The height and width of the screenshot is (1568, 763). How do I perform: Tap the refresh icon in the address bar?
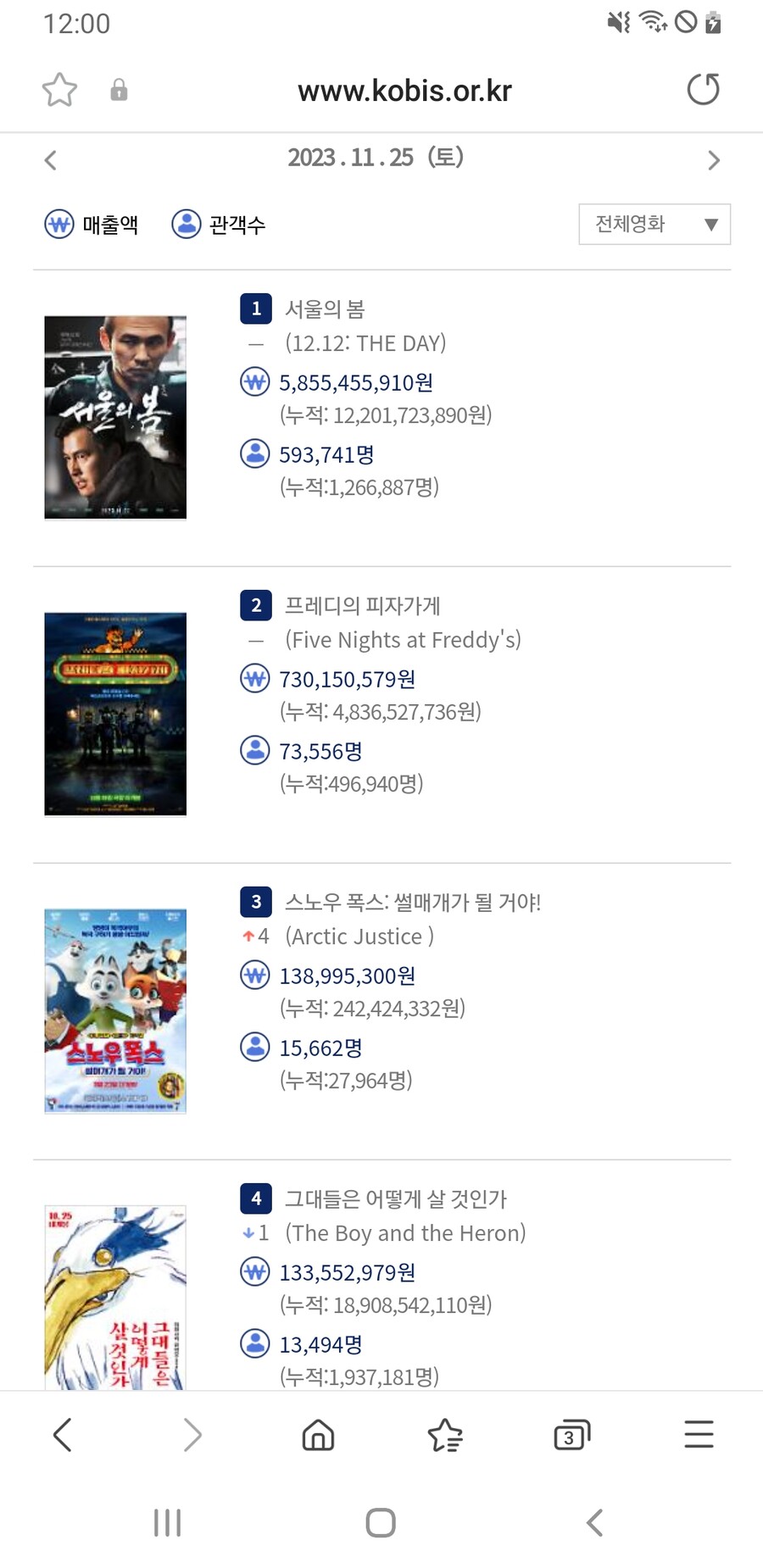tap(703, 88)
